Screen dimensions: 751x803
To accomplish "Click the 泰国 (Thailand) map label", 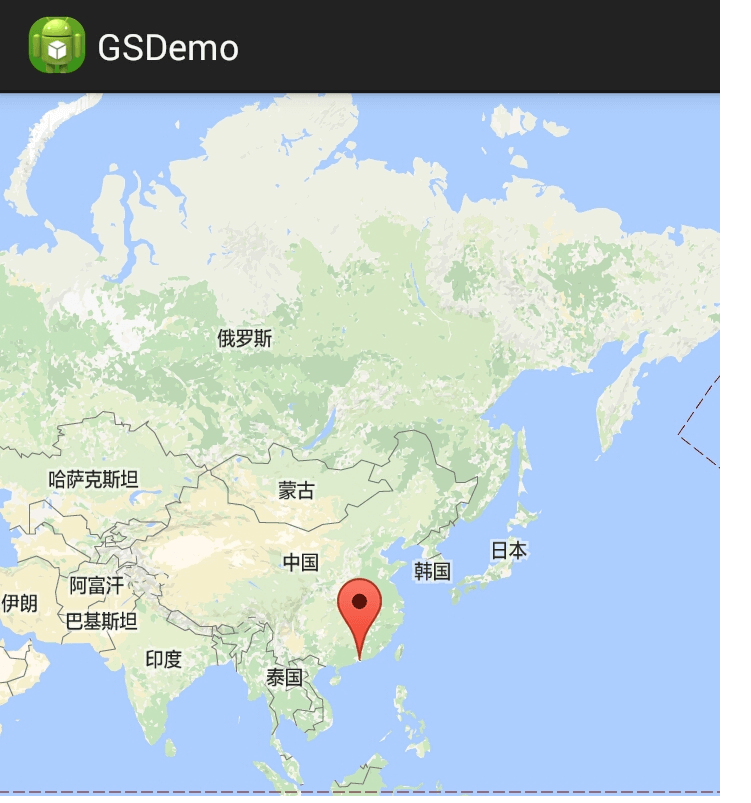I will [283, 676].
